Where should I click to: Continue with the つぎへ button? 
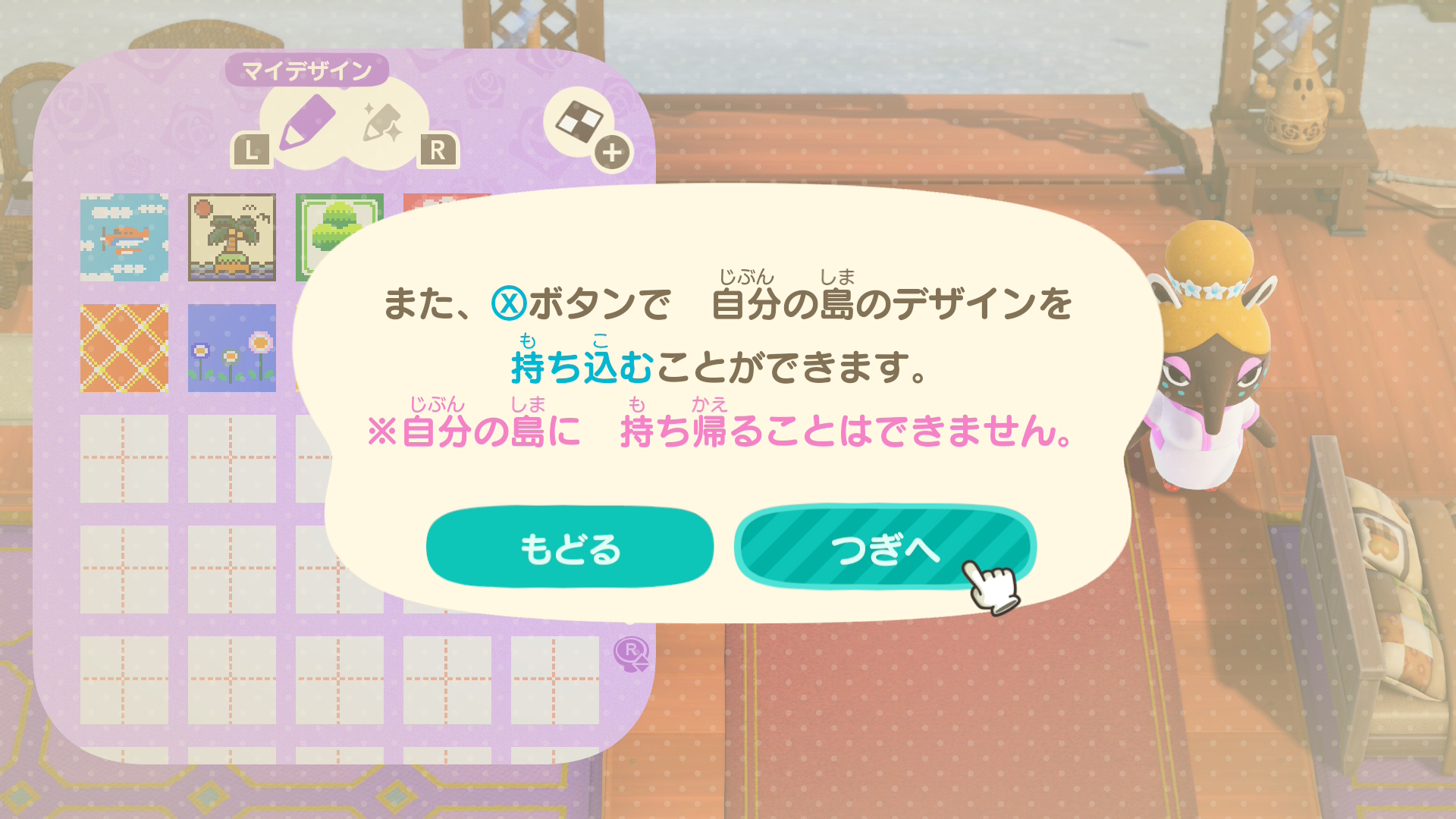[884, 548]
